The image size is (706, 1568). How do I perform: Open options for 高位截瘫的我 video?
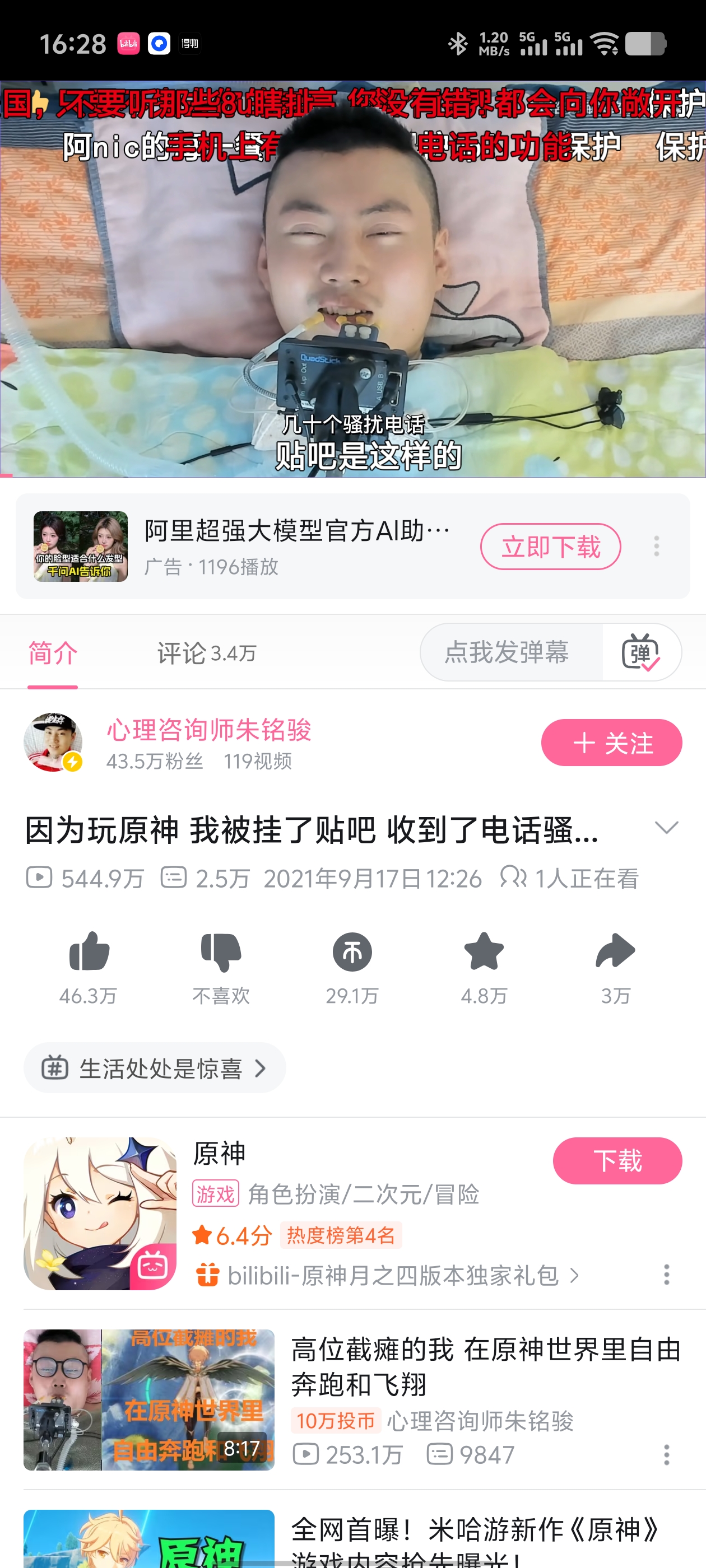[x=666, y=1455]
